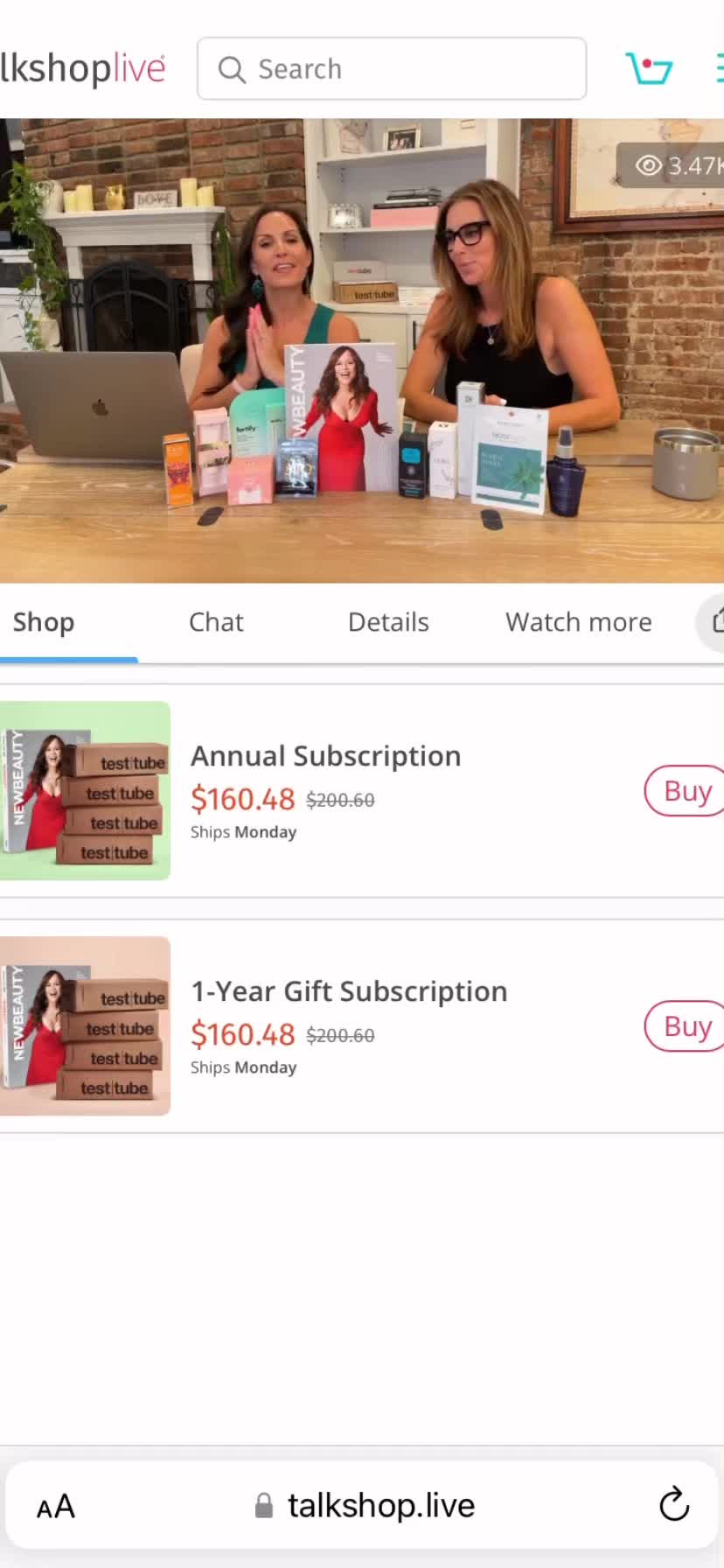Open the 1-Year Gift Subscription product image
The width and height of the screenshot is (724, 1568).
85,1025
